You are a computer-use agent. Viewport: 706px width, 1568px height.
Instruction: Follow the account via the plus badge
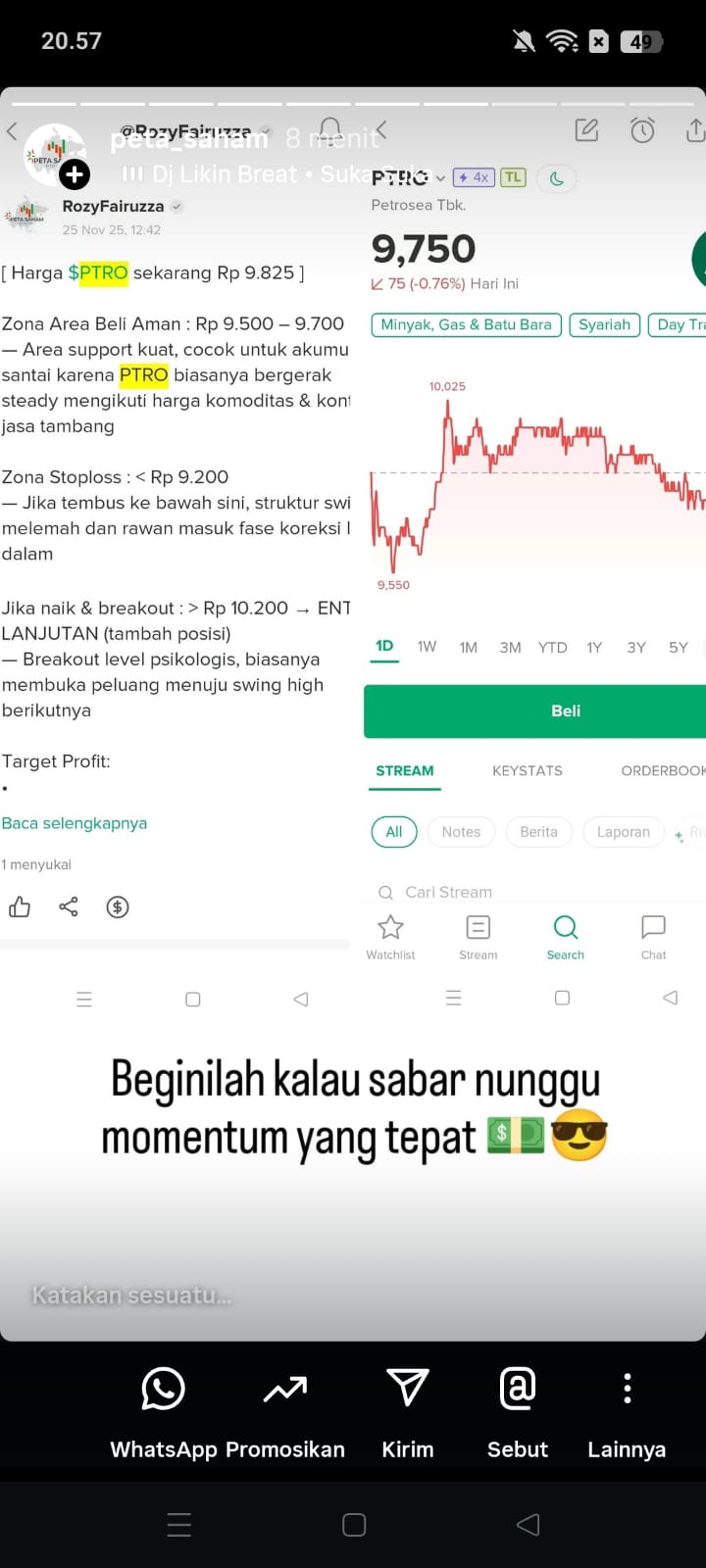[x=75, y=174]
